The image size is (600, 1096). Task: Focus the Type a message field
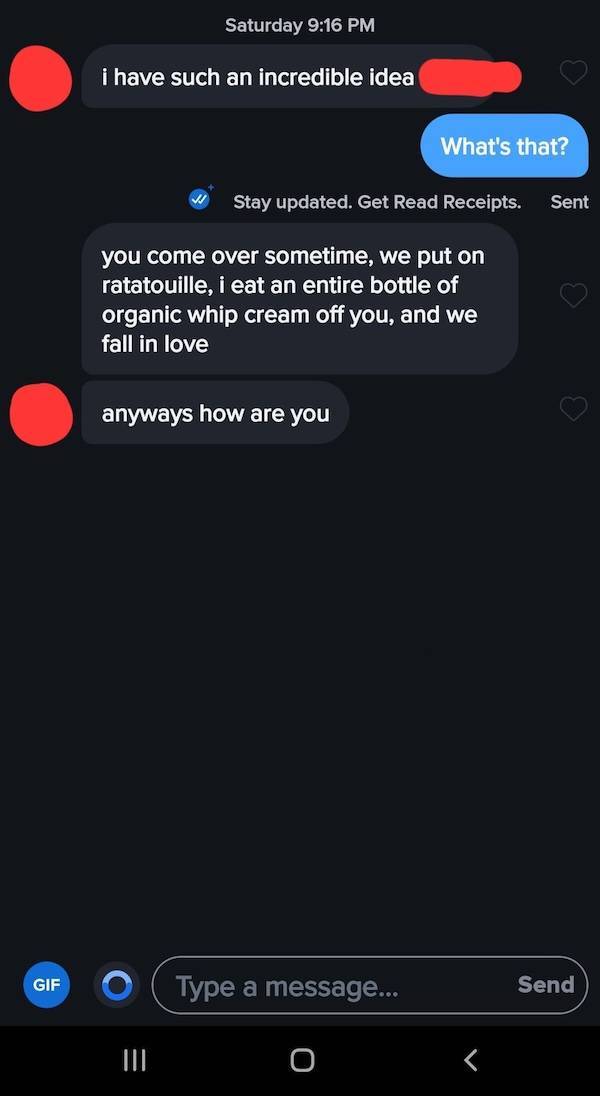330,986
